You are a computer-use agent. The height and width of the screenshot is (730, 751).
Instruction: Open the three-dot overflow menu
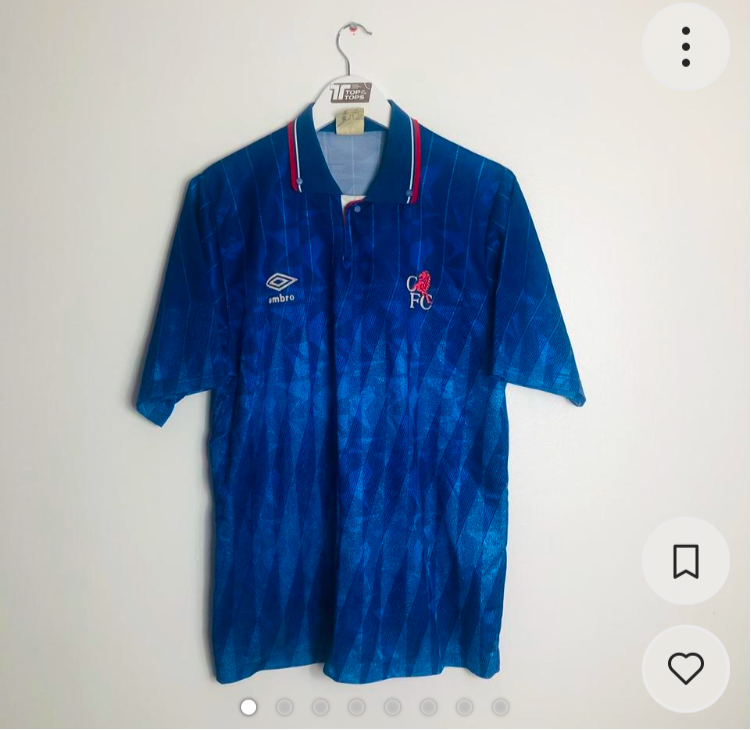pos(685,47)
